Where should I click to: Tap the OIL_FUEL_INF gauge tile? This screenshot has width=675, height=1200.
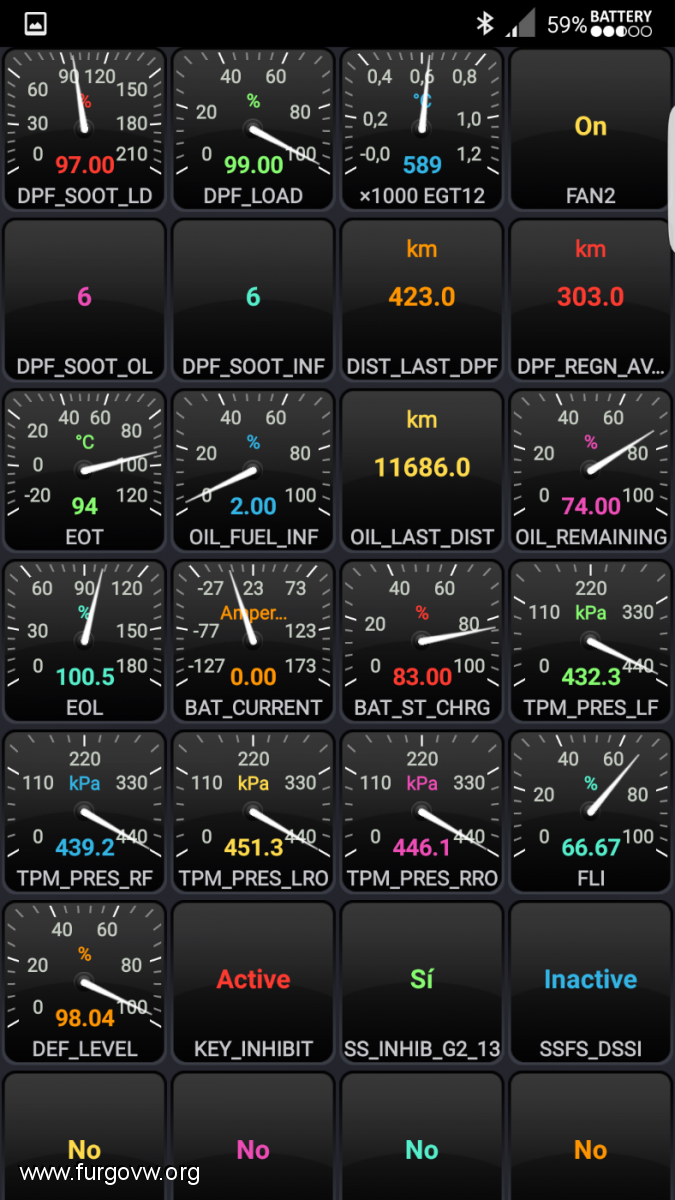(253, 470)
